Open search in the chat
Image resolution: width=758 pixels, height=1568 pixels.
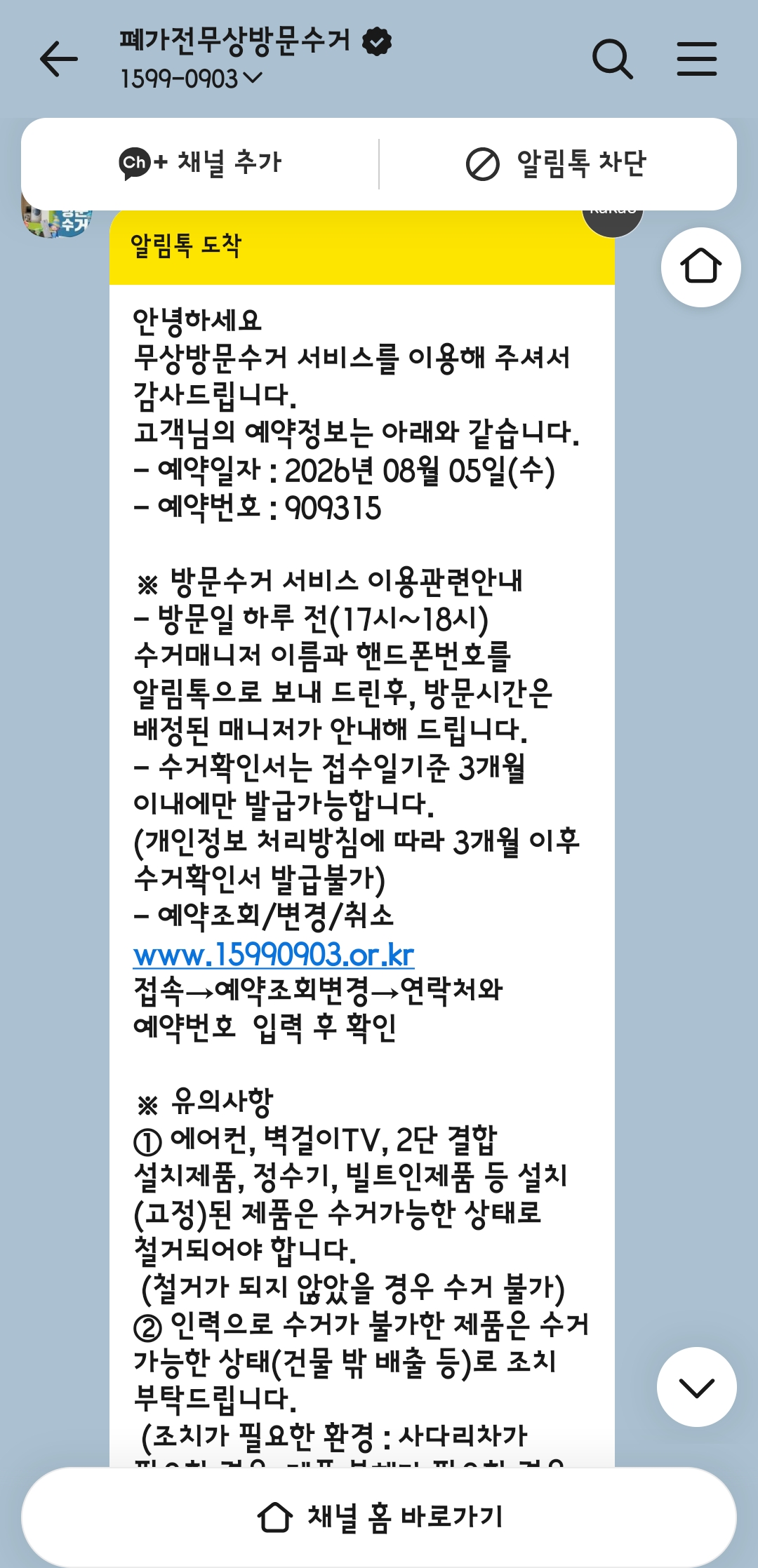pos(613,59)
